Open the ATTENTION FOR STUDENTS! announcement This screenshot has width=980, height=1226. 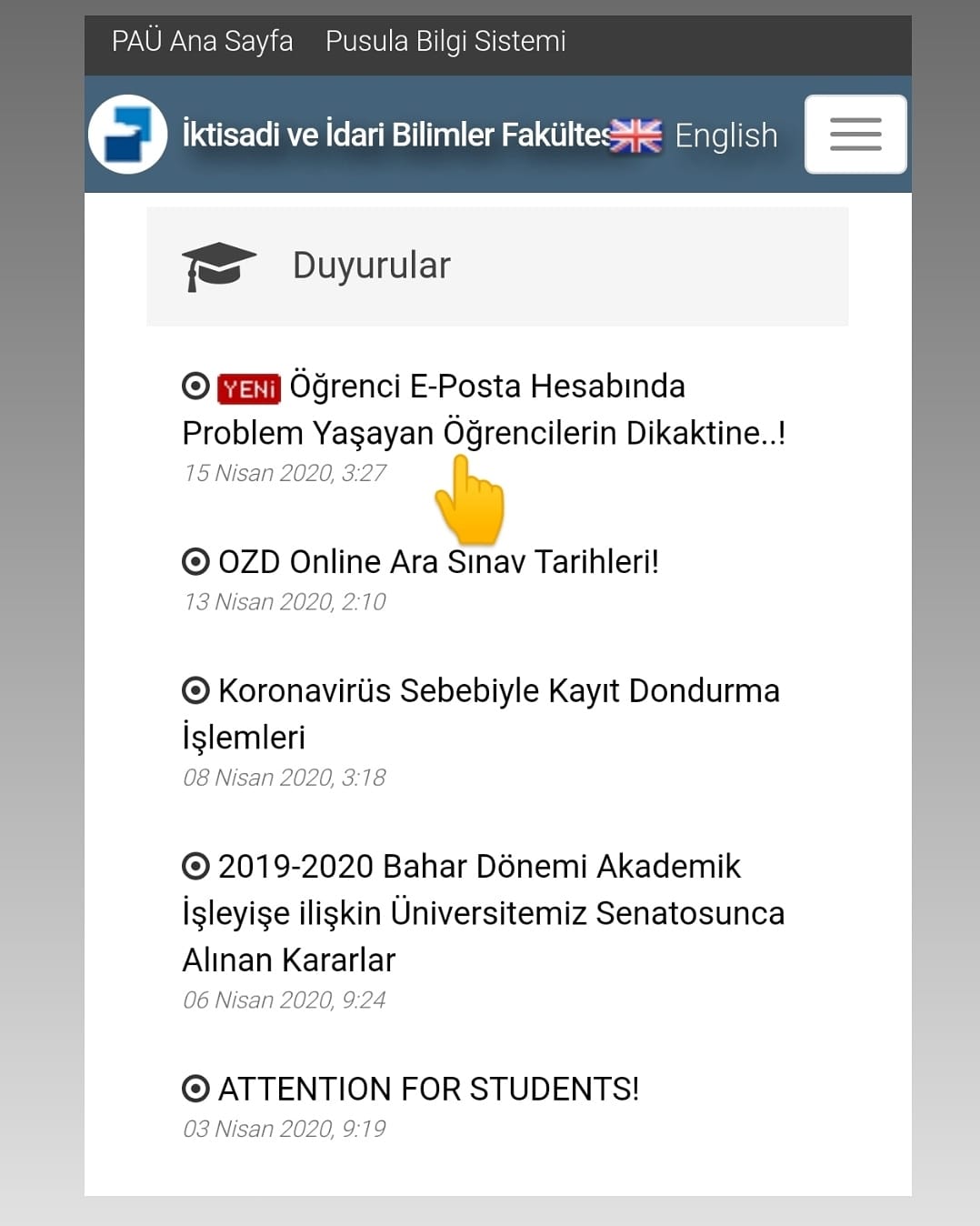[x=411, y=1089]
